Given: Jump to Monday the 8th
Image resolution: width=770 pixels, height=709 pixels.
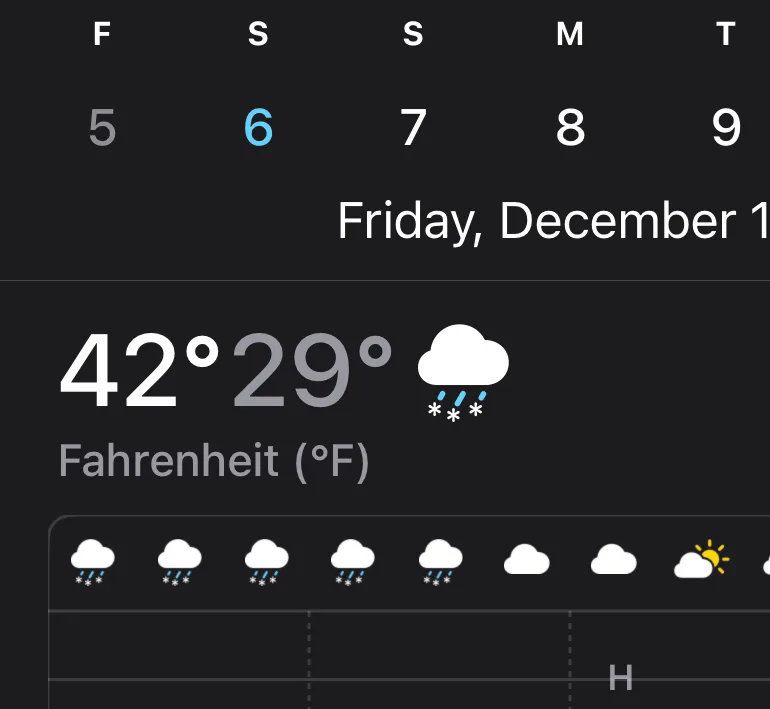Looking at the screenshot, I should click(570, 128).
